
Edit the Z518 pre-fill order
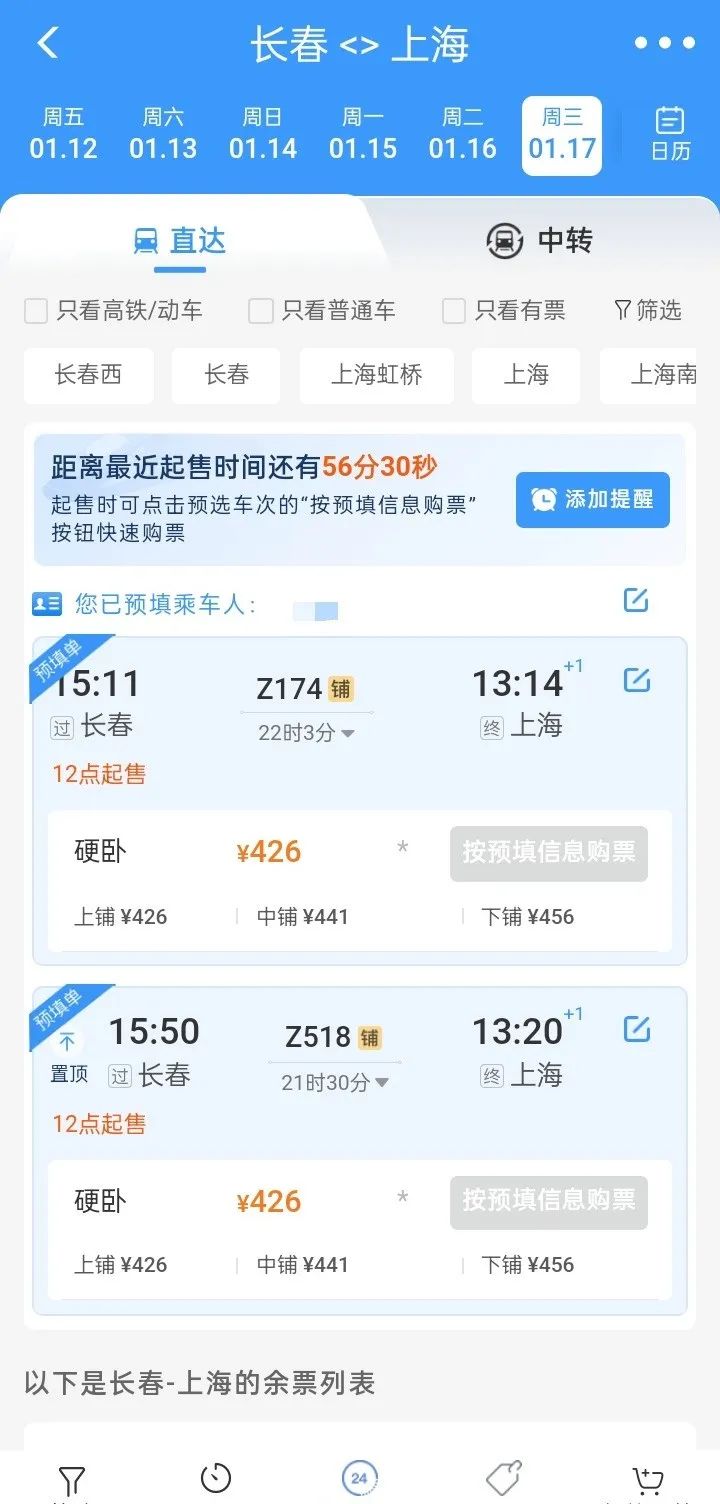[x=637, y=1029]
